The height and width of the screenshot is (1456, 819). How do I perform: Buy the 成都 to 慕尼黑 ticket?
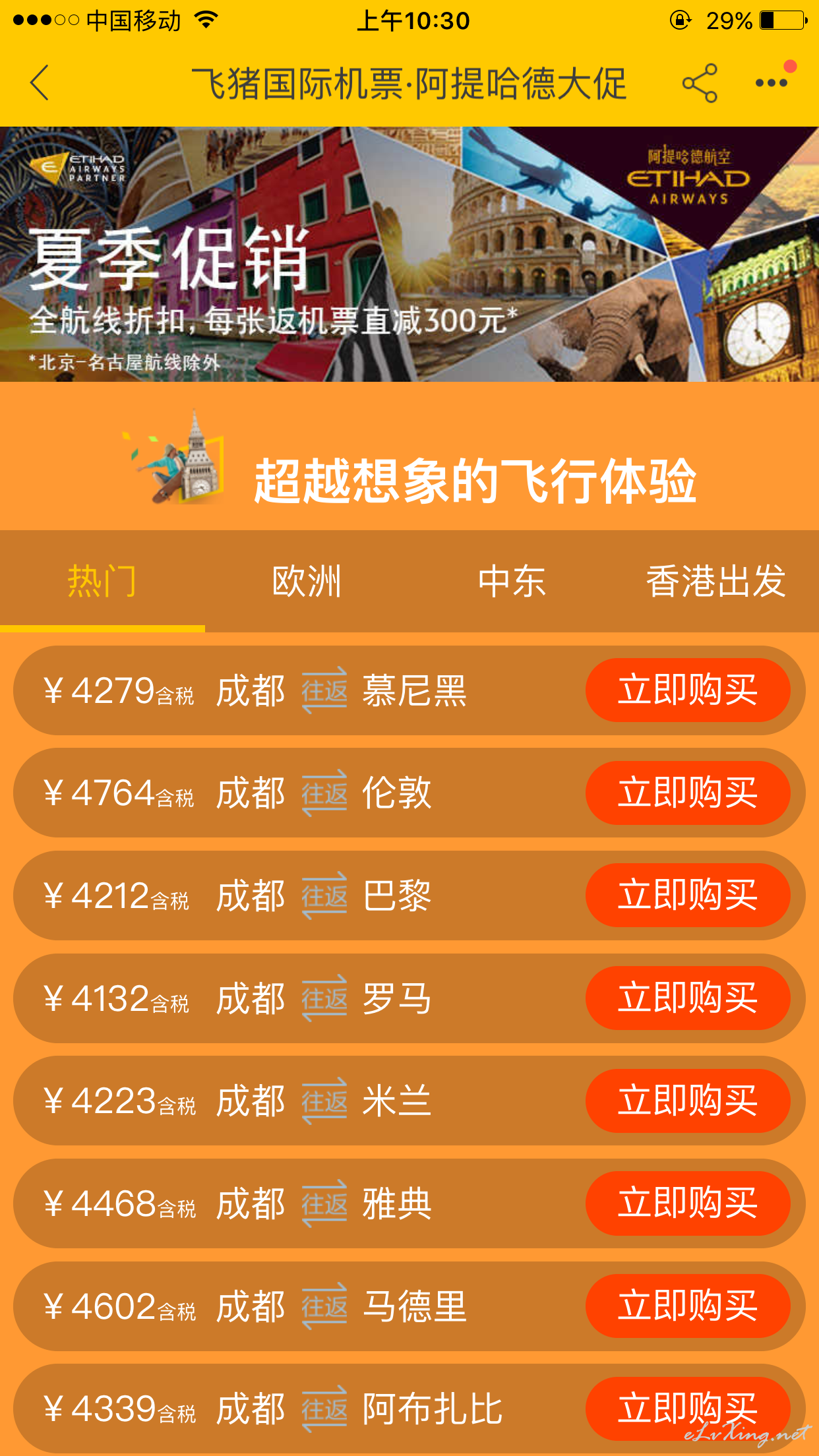[688, 690]
